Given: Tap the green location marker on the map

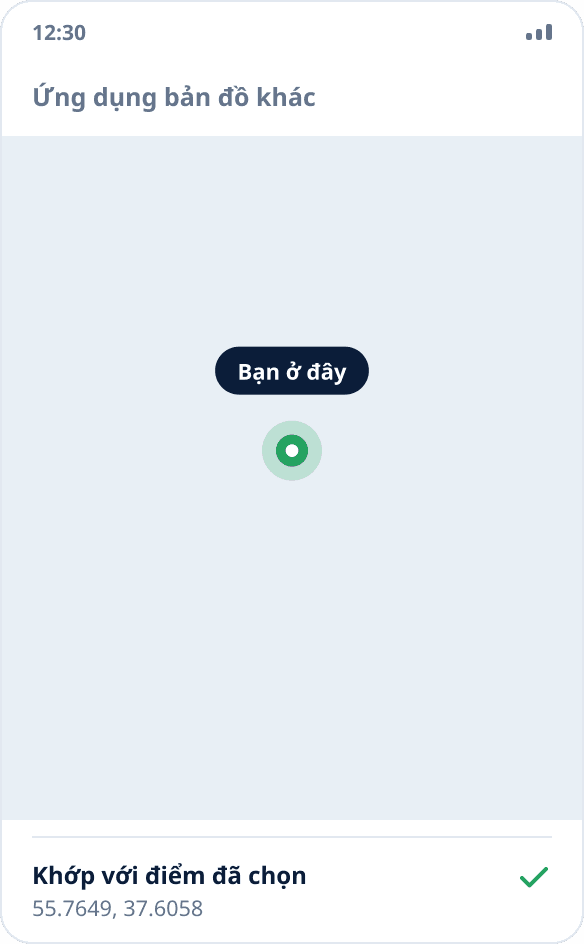Looking at the screenshot, I should pyautogui.click(x=292, y=450).
